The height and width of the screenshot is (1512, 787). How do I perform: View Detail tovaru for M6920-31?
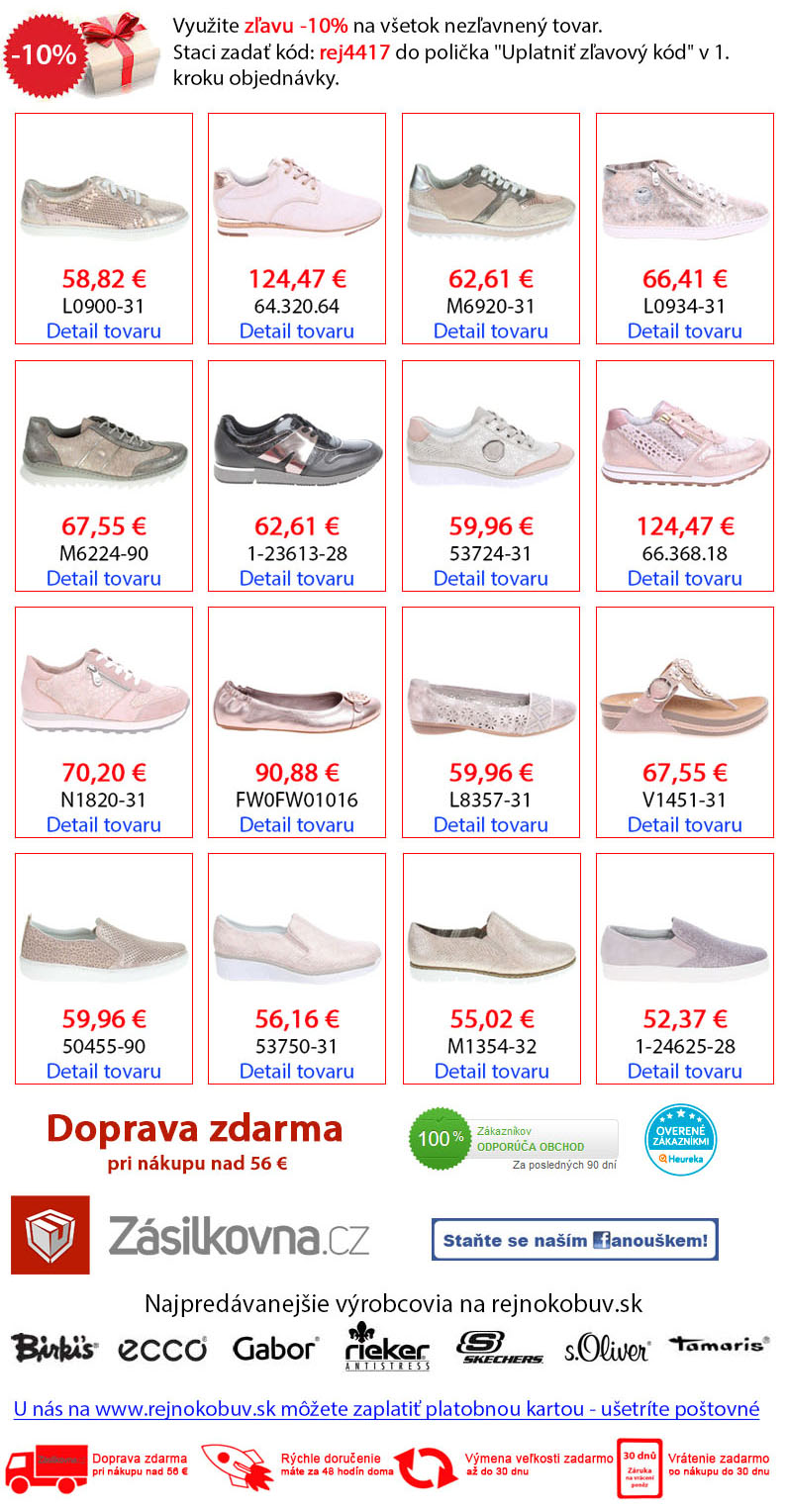[490, 331]
